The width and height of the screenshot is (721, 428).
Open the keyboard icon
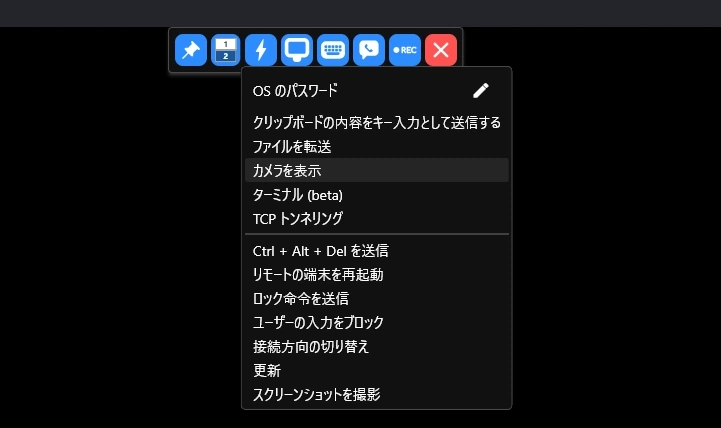point(333,49)
